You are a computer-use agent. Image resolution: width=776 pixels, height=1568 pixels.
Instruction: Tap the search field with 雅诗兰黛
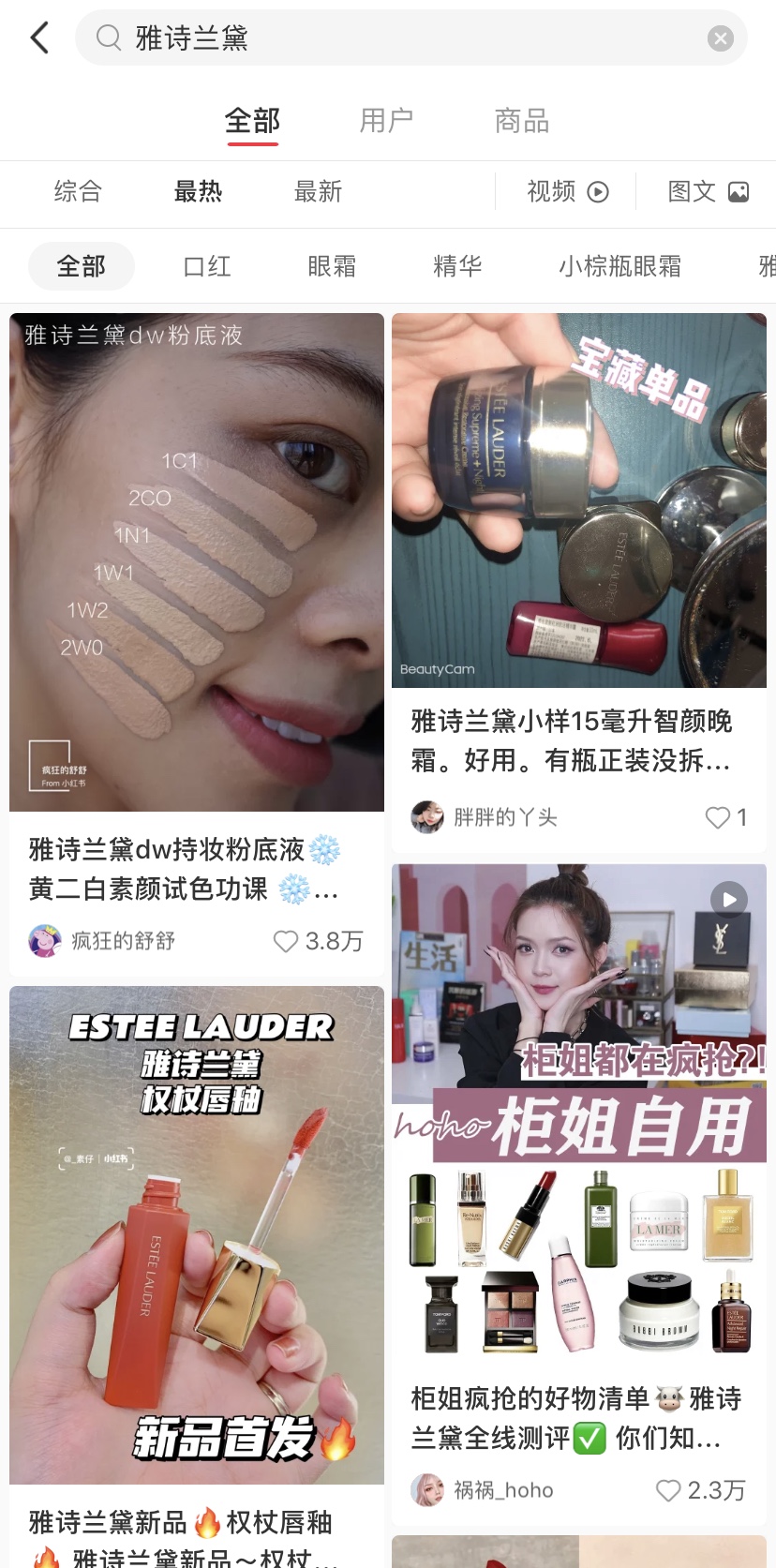[394, 38]
